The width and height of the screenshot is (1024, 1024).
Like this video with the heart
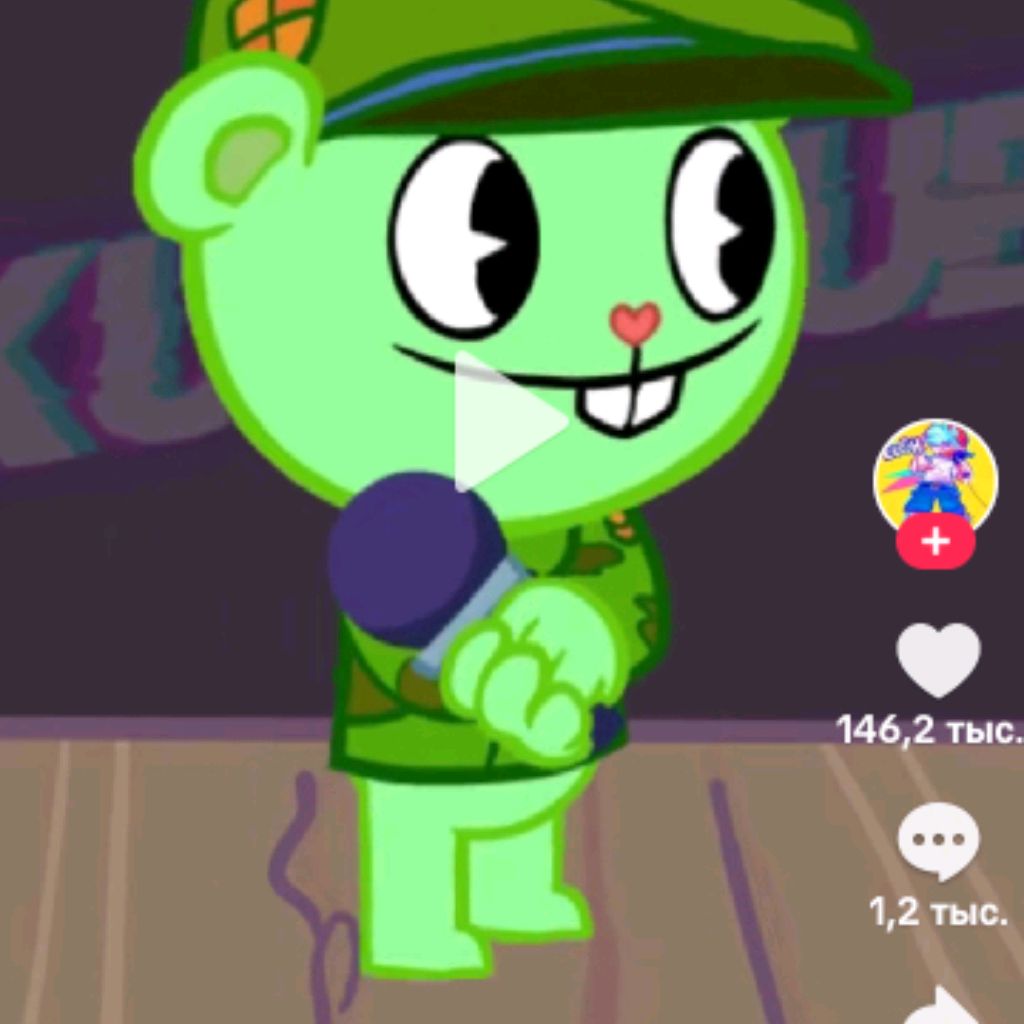[x=938, y=660]
